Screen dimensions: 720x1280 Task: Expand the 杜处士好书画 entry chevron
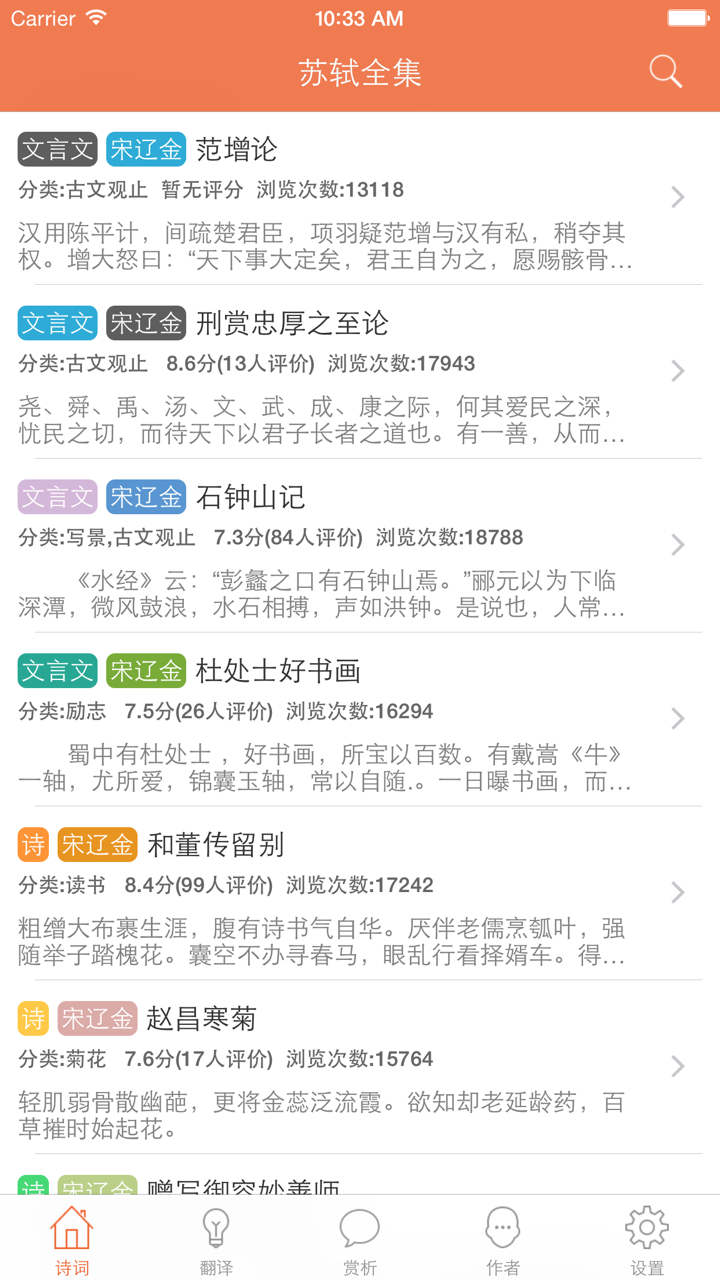pos(678,718)
